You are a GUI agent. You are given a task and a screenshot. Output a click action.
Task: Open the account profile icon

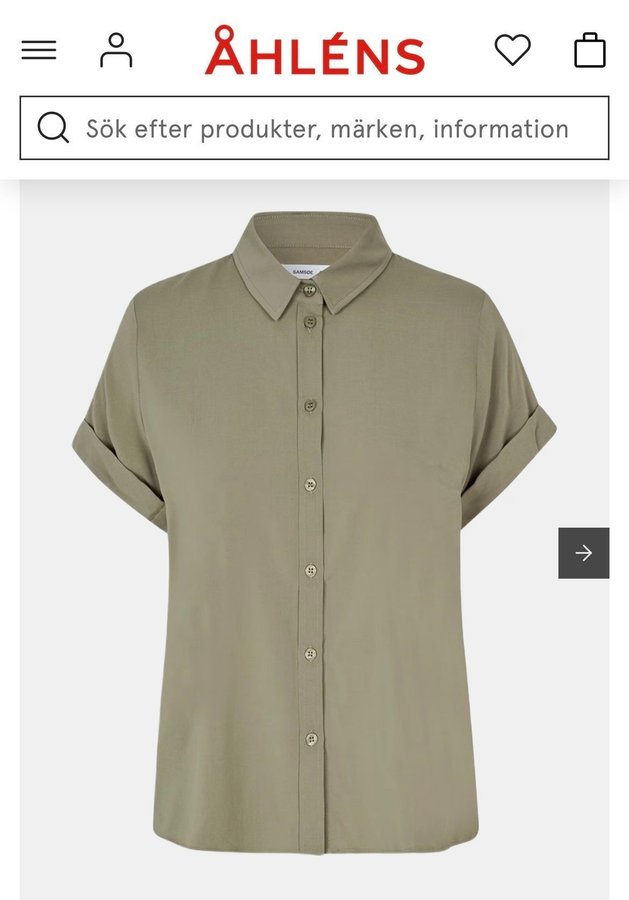click(116, 50)
